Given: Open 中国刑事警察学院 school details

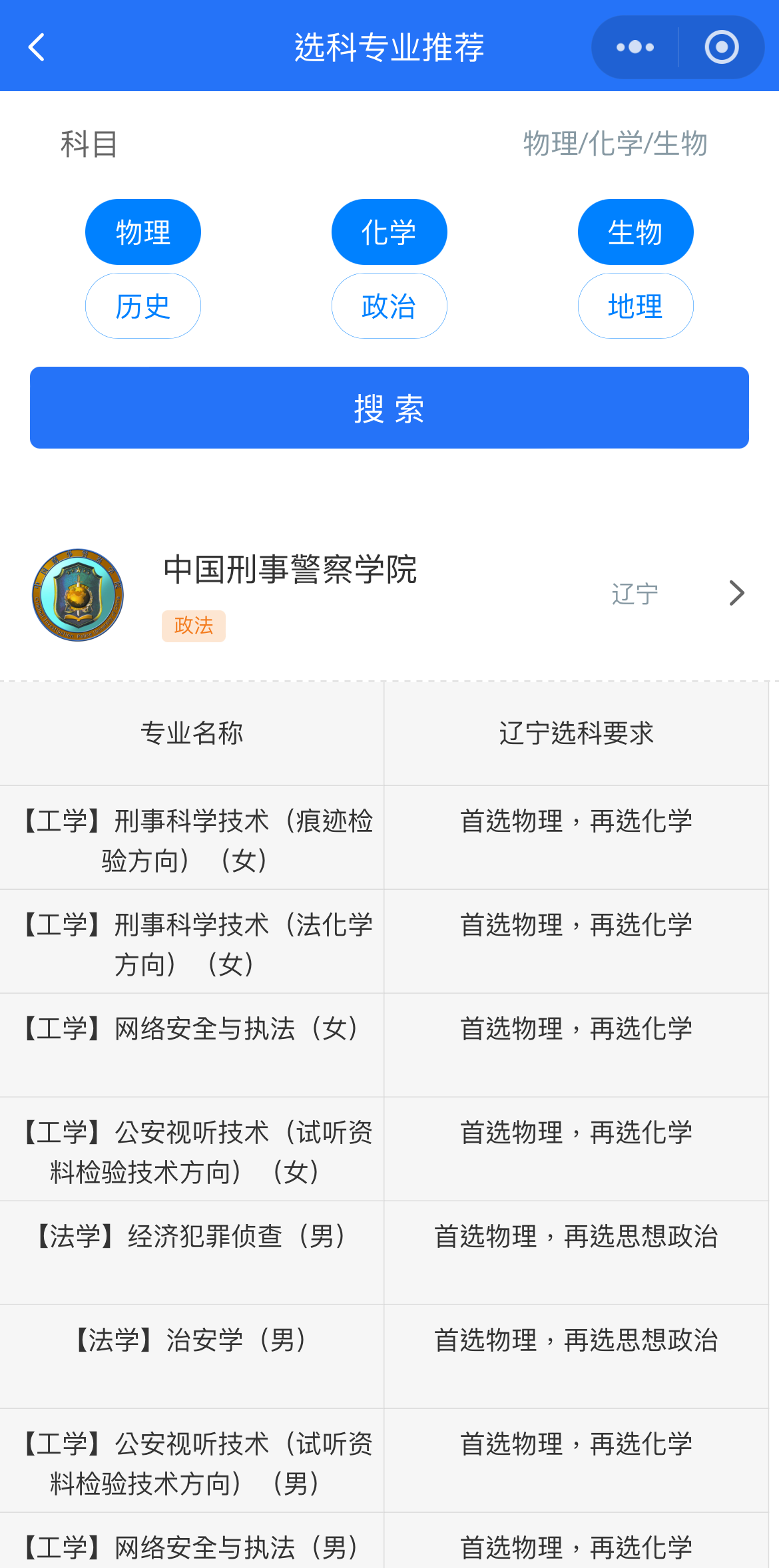Looking at the screenshot, I should click(x=389, y=594).
